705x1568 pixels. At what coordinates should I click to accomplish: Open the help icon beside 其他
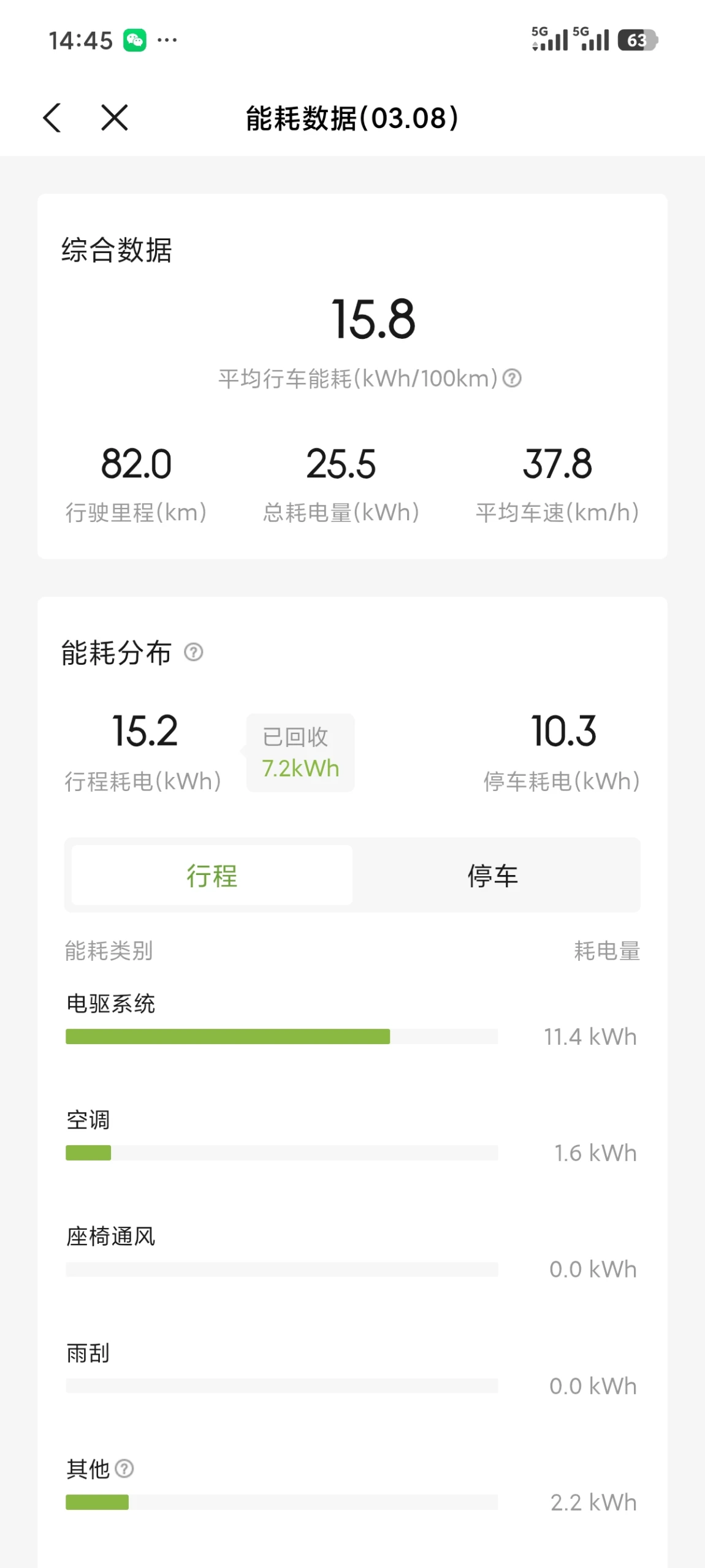pos(124,1469)
